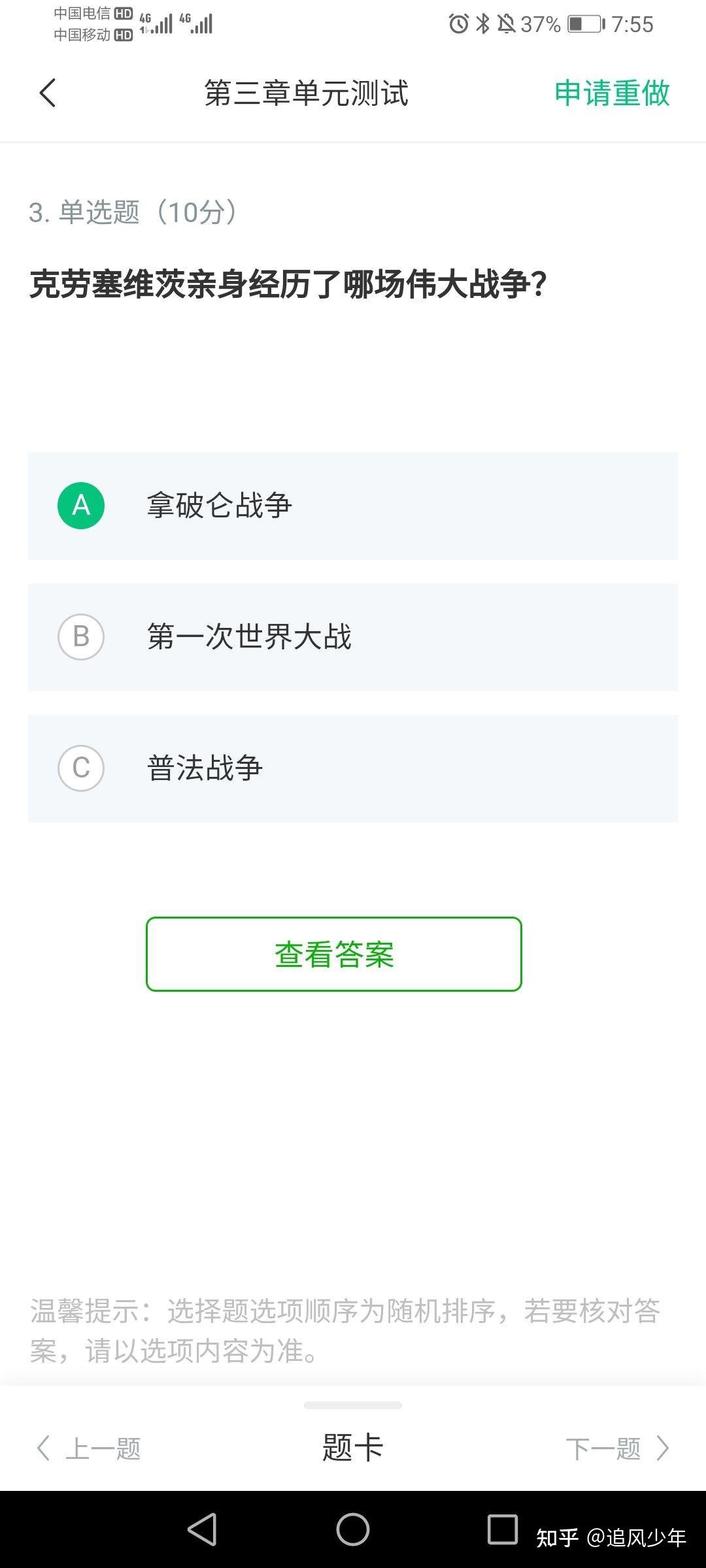This screenshot has width=706, height=1568.
Task: Tap the system back triangle
Action: (x=202, y=1529)
